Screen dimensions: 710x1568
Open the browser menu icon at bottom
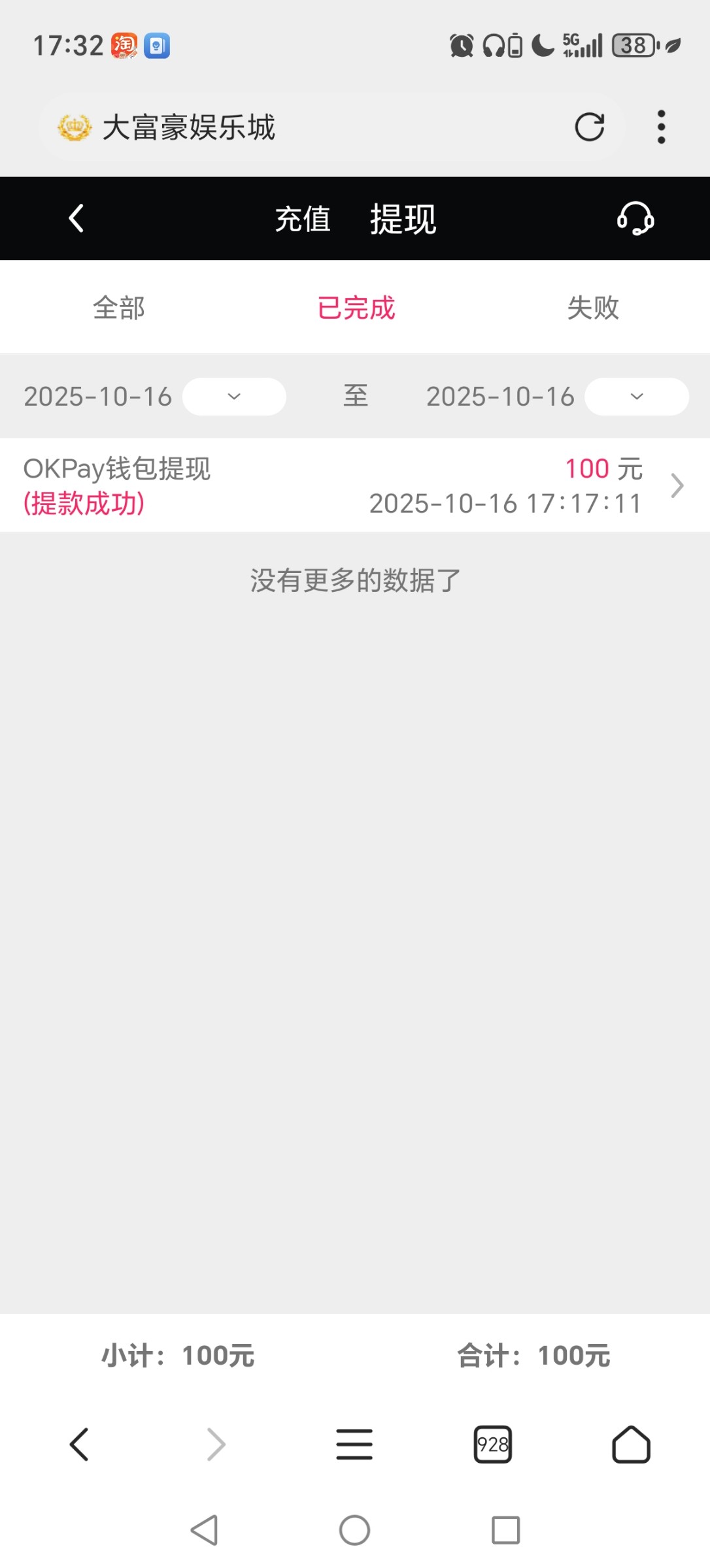pyautogui.click(x=354, y=1445)
